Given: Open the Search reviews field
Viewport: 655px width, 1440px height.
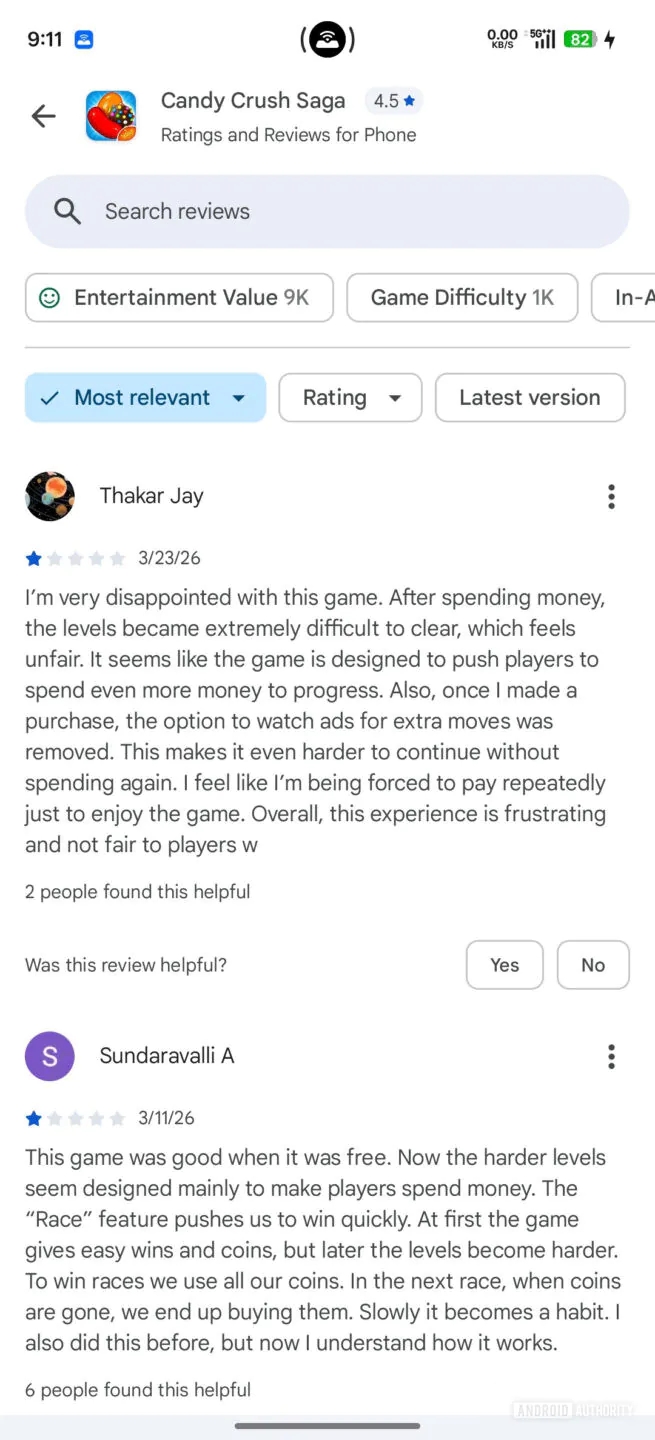Looking at the screenshot, I should click(x=327, y=212).
